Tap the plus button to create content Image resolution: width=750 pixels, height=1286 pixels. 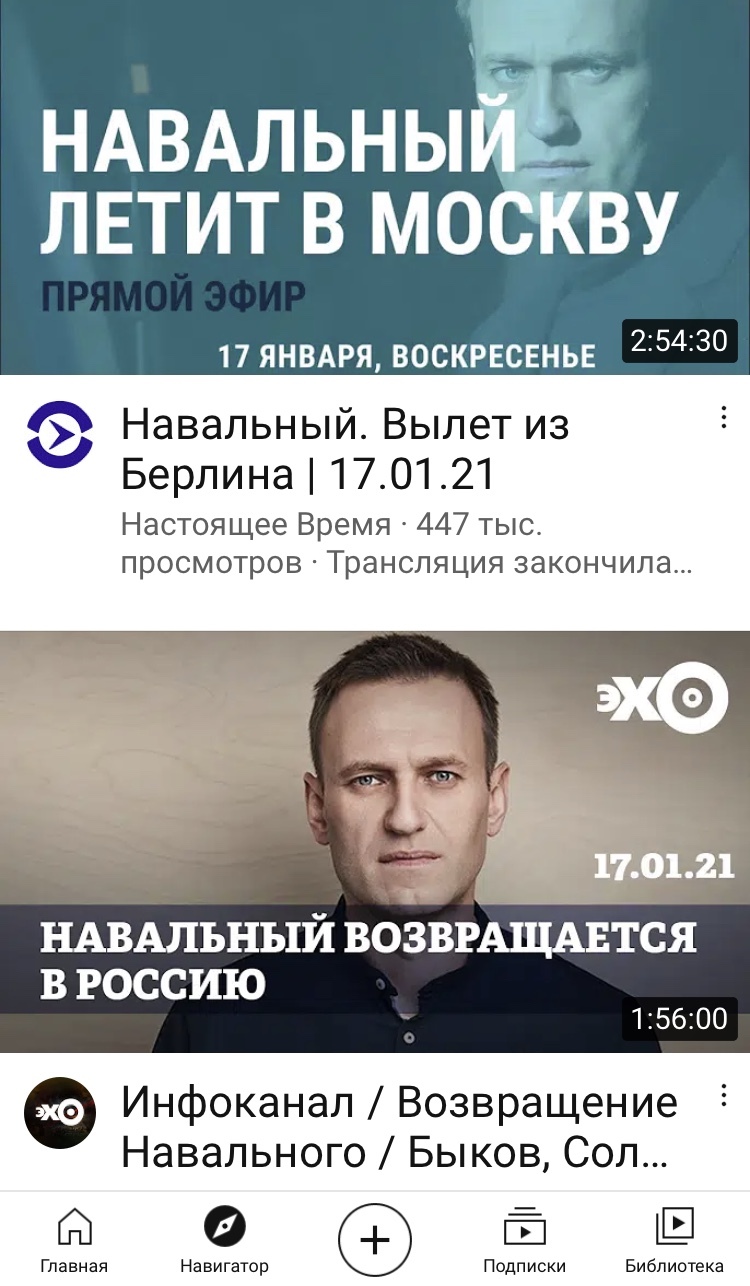tap(375, 1240)
